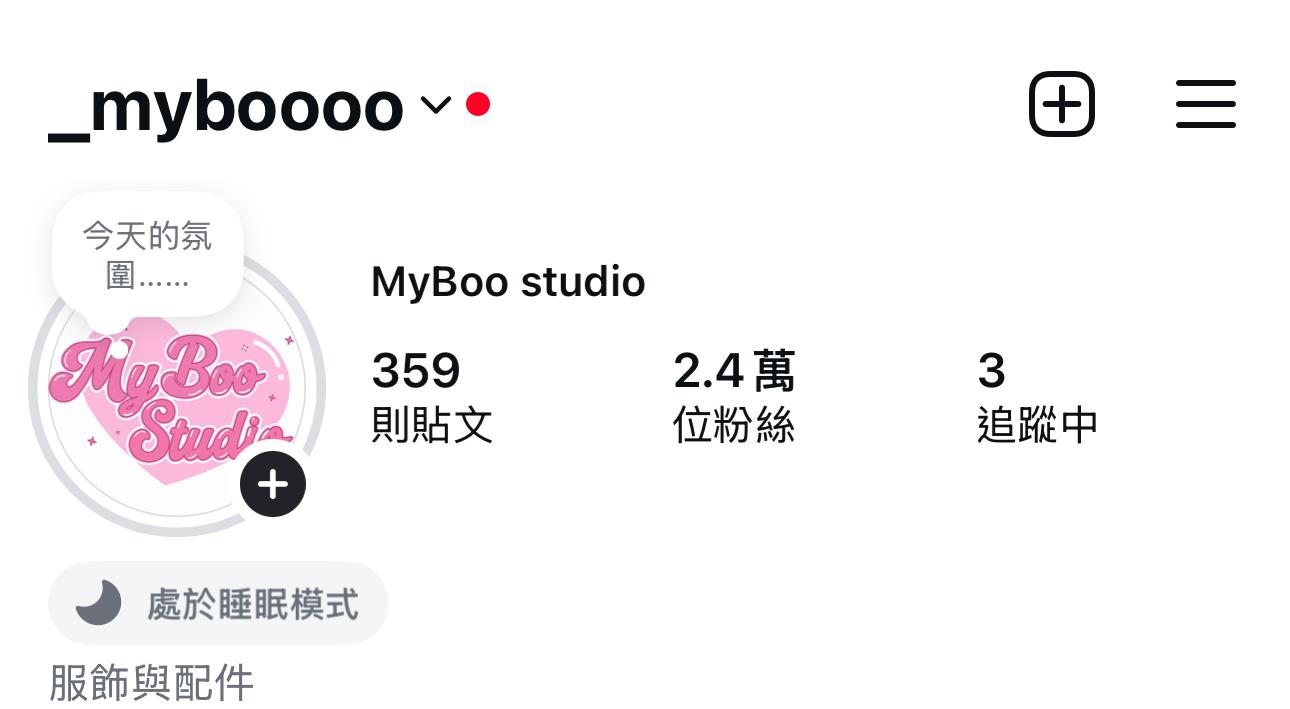View the 359 則貼文 posts list
This screenshot has height=709, width=1290.
click(x=431, y=397)
